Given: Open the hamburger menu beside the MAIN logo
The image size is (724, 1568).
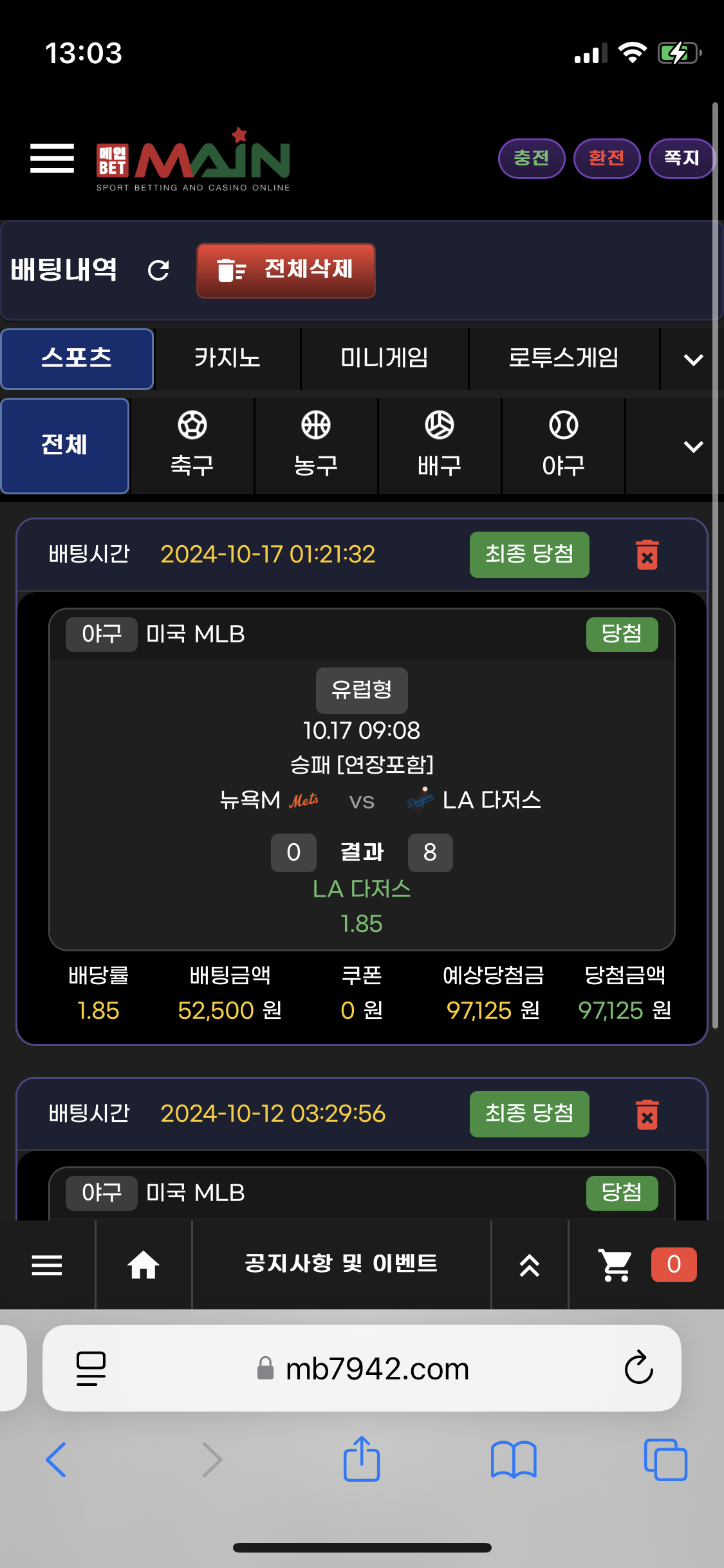Looking at the screenshot, I should [51, 158].
